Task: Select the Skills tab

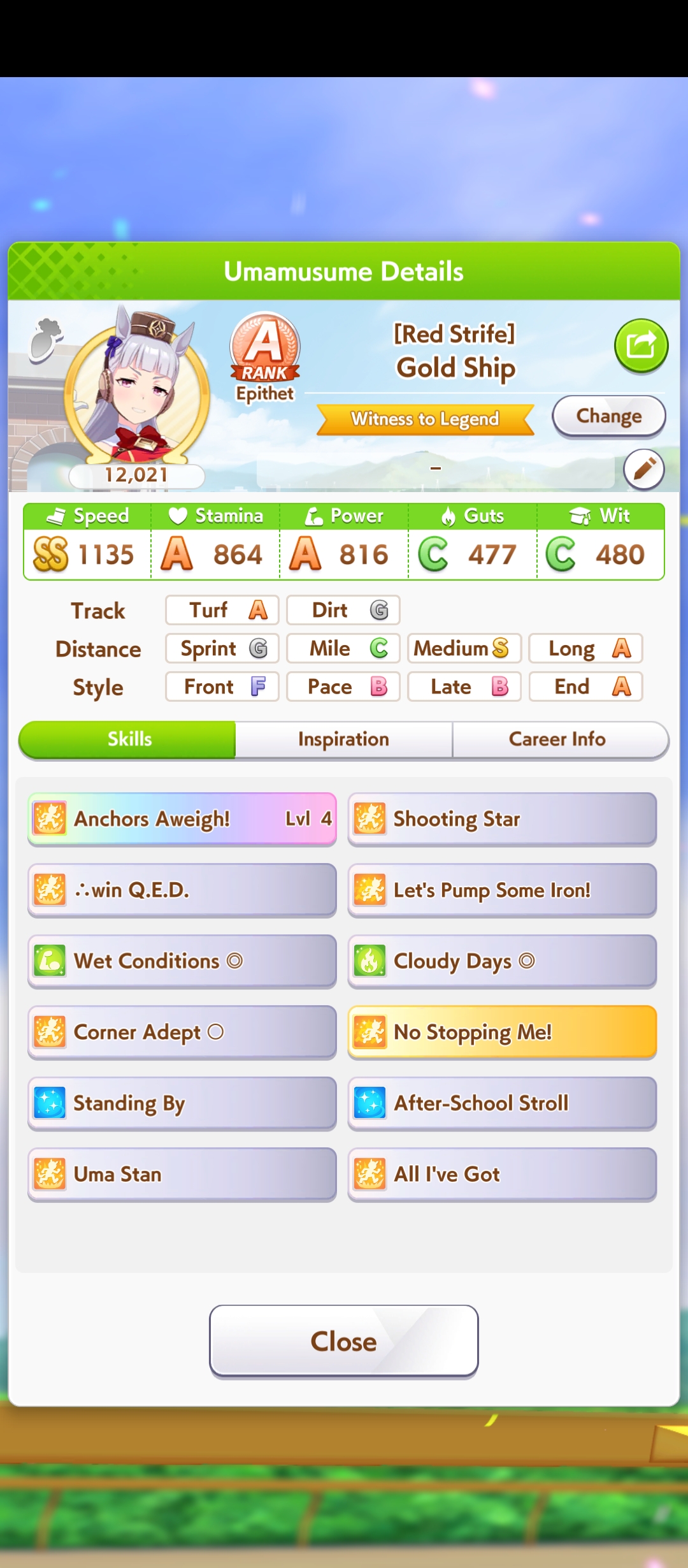Action: tap(127, 739)
